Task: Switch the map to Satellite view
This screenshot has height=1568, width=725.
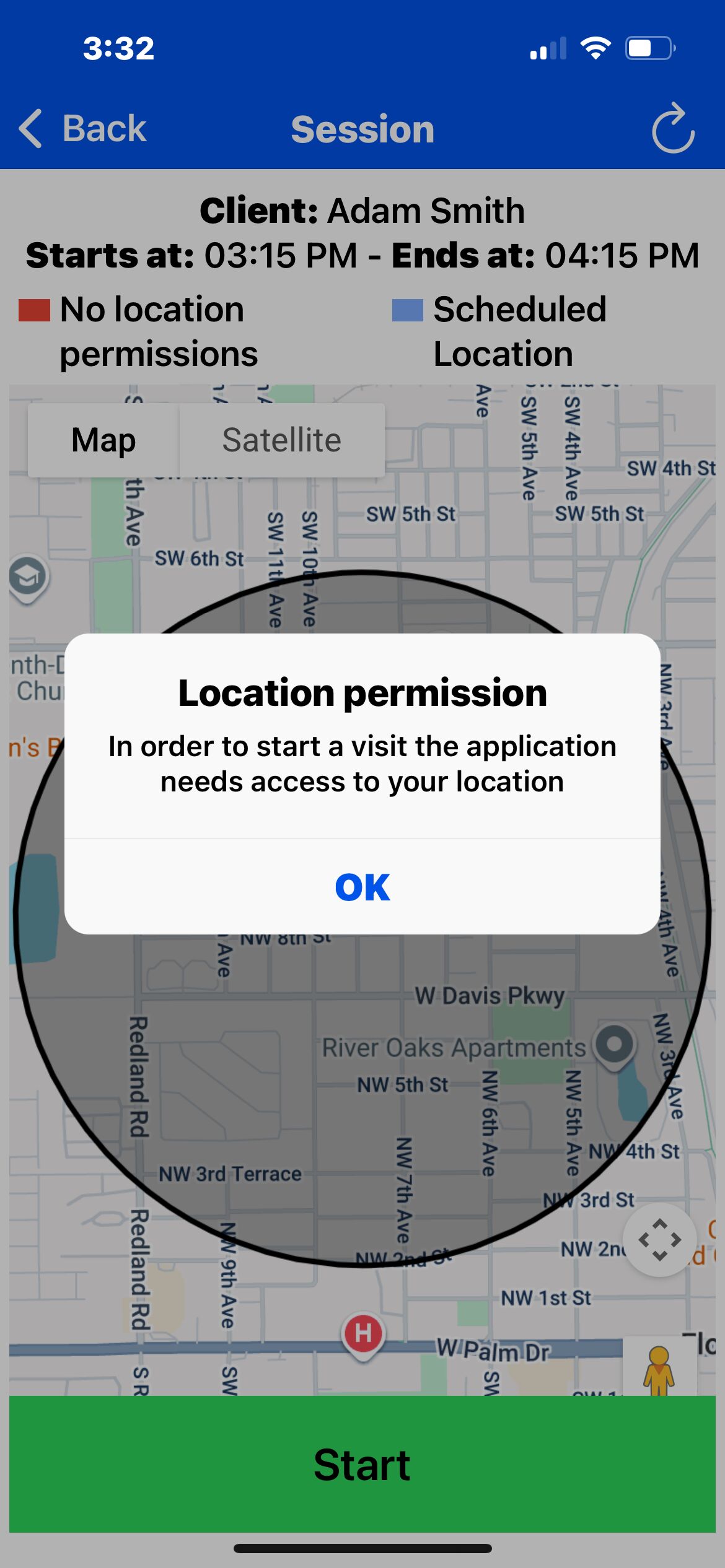Action: tap(281, 440)
